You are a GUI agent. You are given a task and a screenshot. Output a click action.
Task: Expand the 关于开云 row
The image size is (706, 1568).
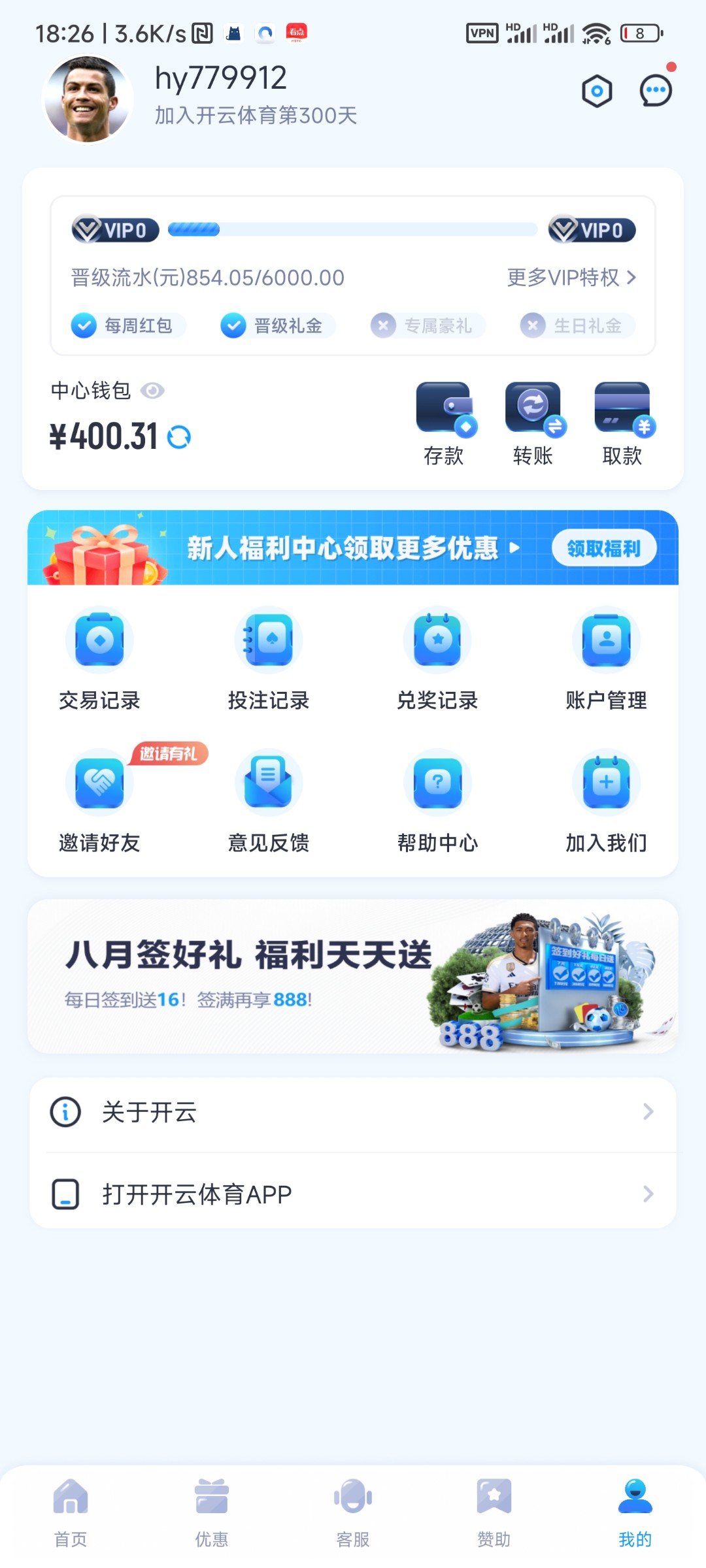tap(353, 1112)
